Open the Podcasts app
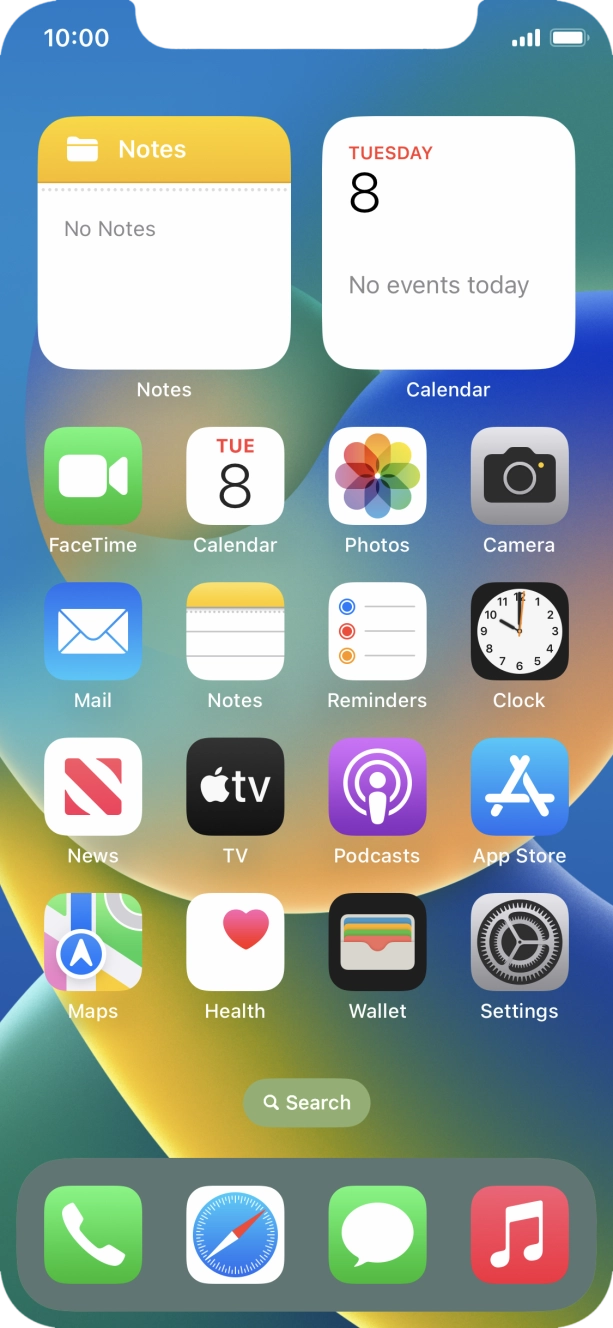Screen dimensions: 613x1328 (x=377, y=786)
